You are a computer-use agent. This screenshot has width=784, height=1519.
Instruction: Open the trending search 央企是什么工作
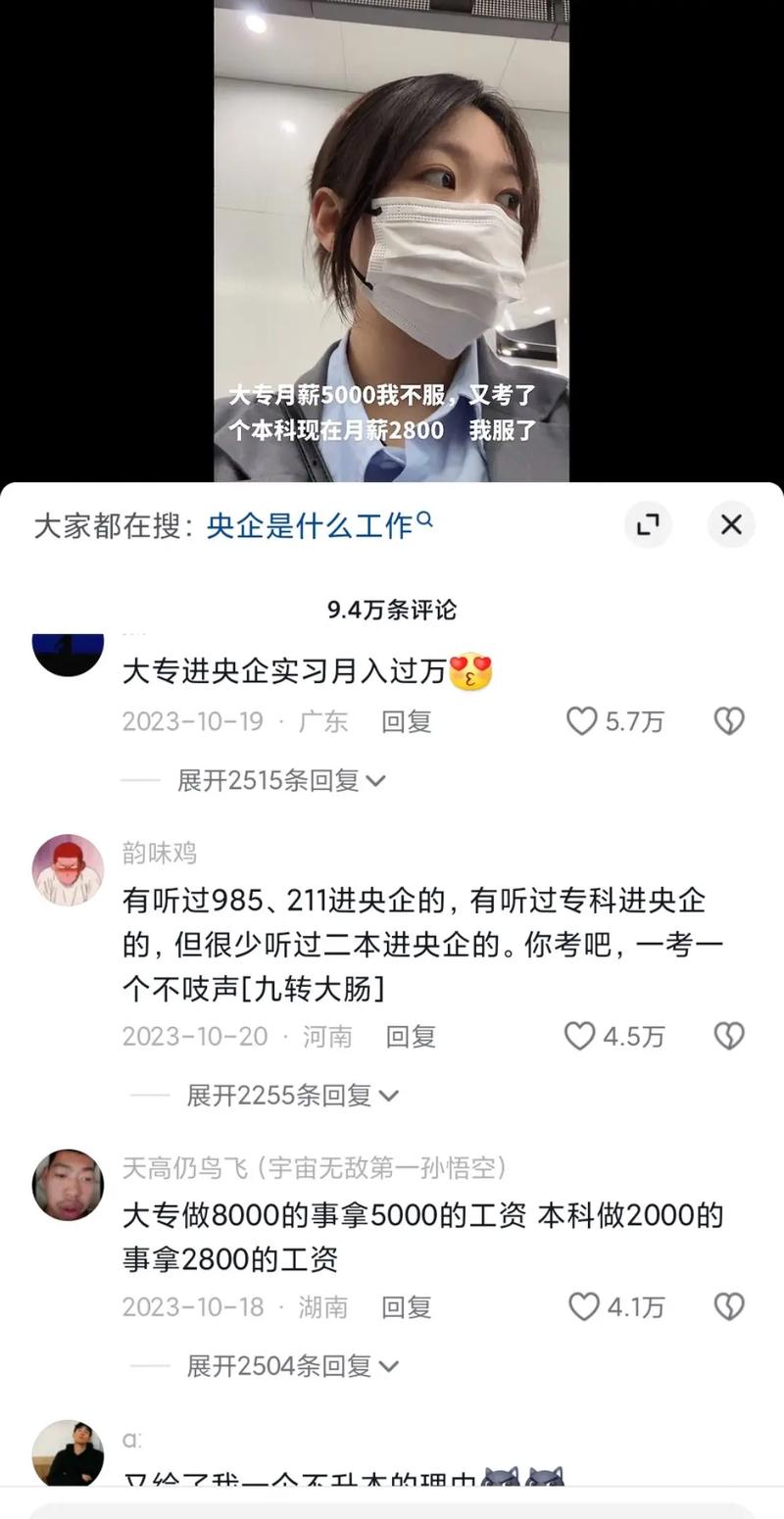coord(314,525)
